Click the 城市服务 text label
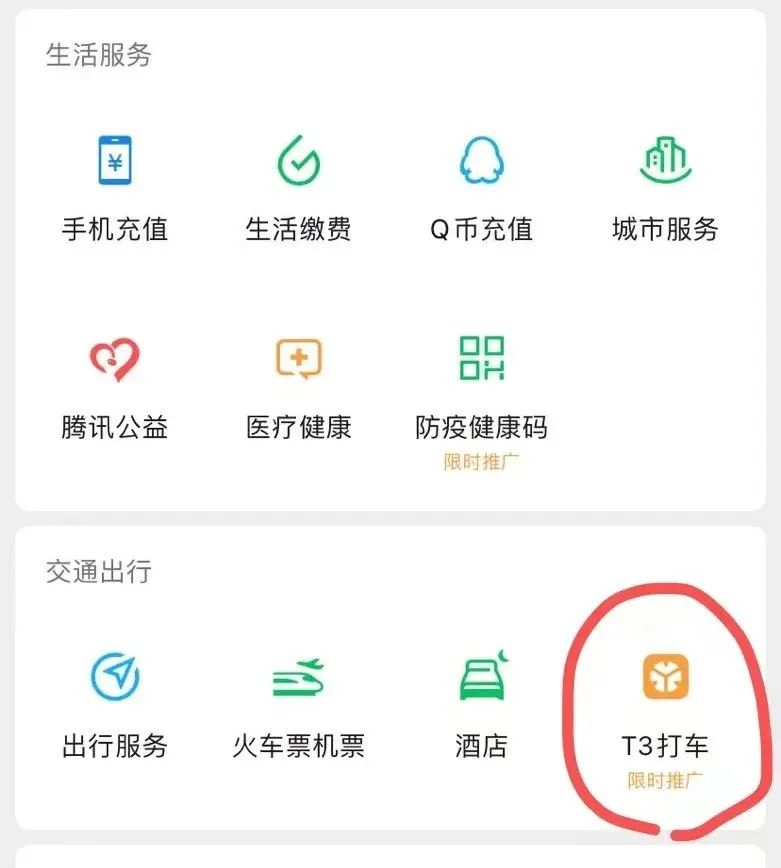The image size is (781, 868). (x=665, y=230)
